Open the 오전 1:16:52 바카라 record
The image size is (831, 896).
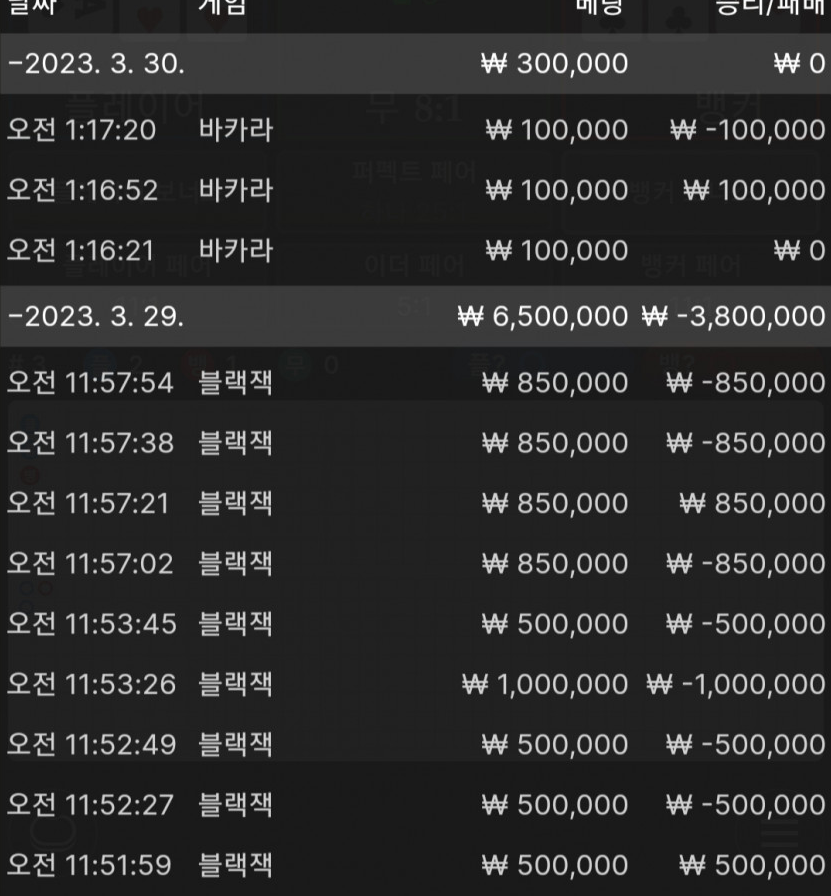pyautogui.click(x=415, y=190)
